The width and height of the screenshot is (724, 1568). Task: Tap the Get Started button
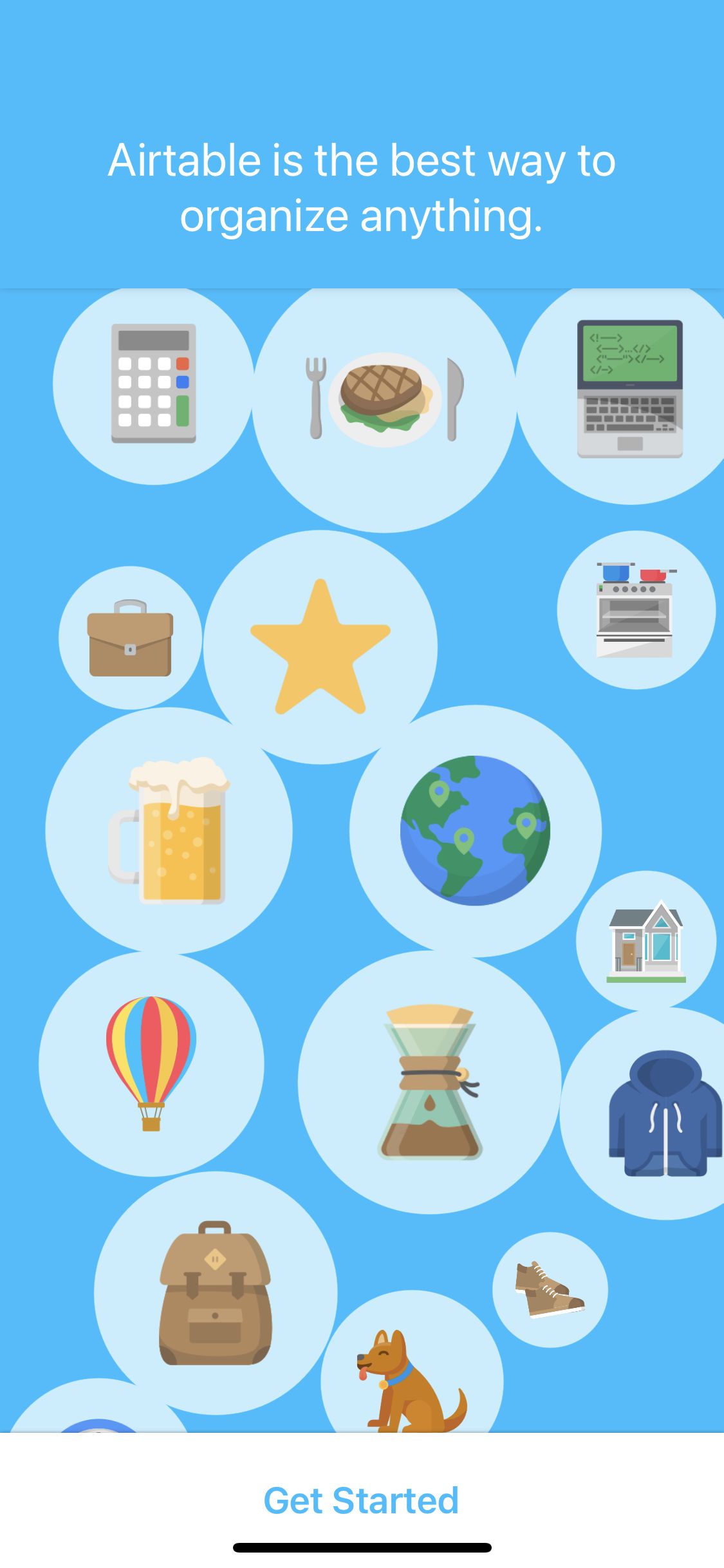[x=361, y=1500]
